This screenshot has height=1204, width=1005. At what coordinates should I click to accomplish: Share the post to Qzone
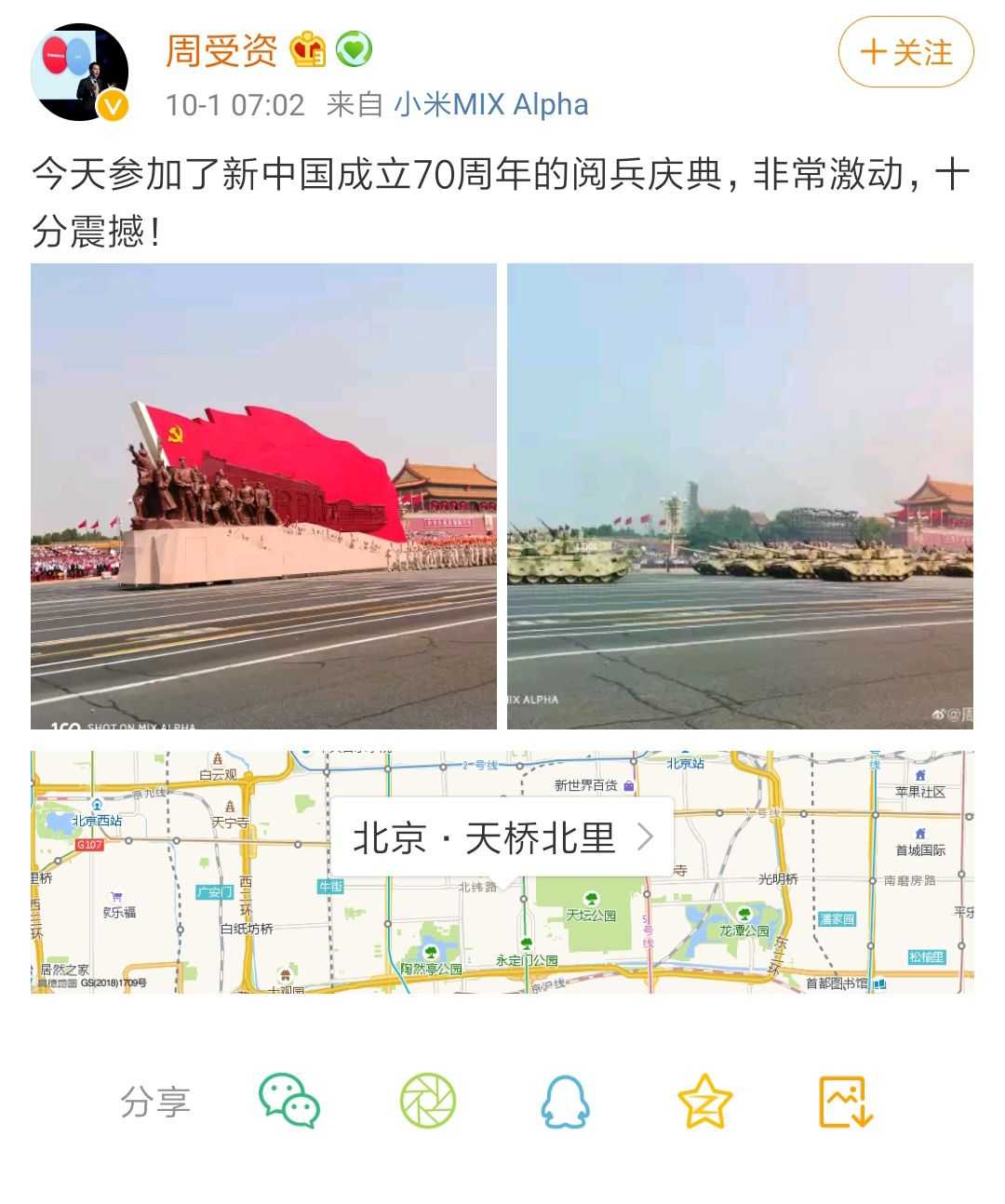(x=704, y=1101)
